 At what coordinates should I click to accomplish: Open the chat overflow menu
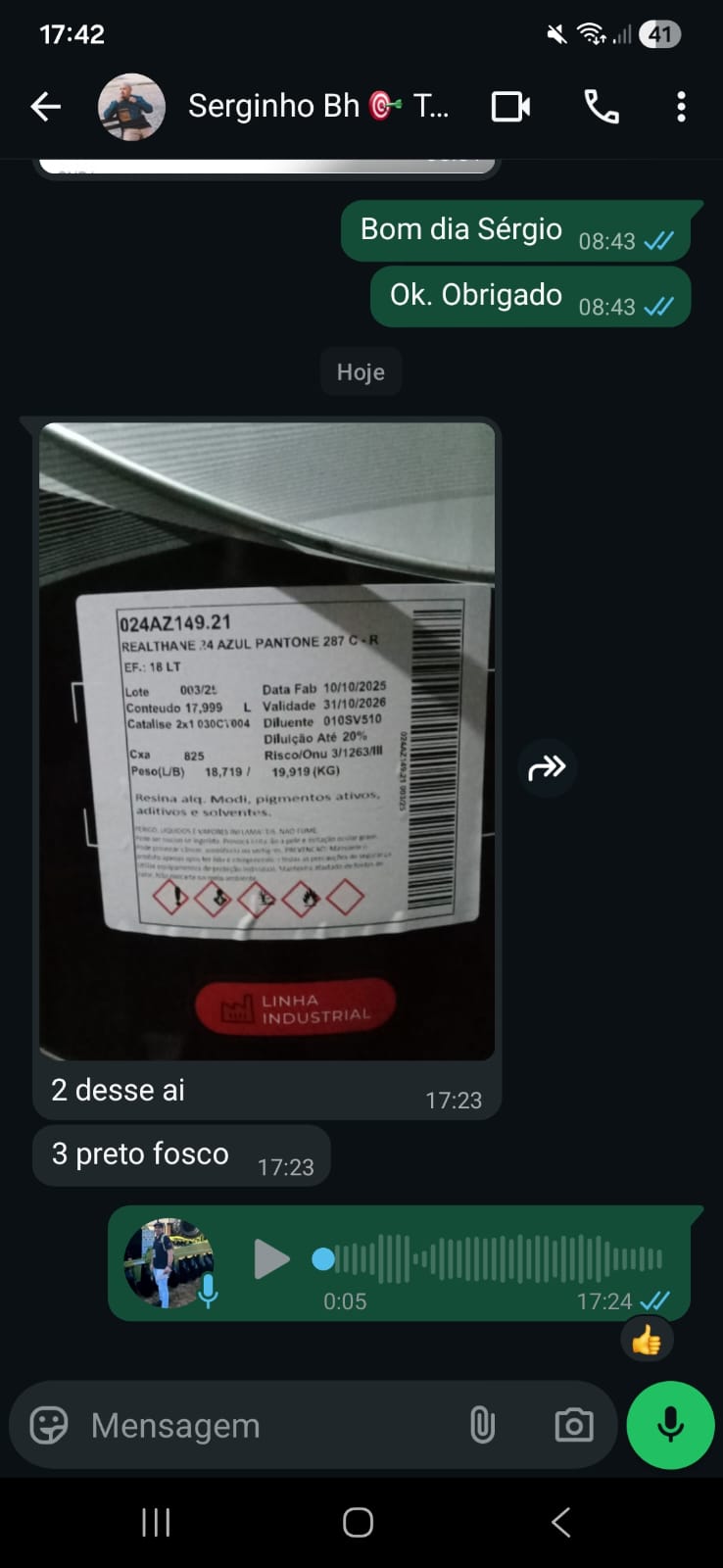[x=681, y=107]
